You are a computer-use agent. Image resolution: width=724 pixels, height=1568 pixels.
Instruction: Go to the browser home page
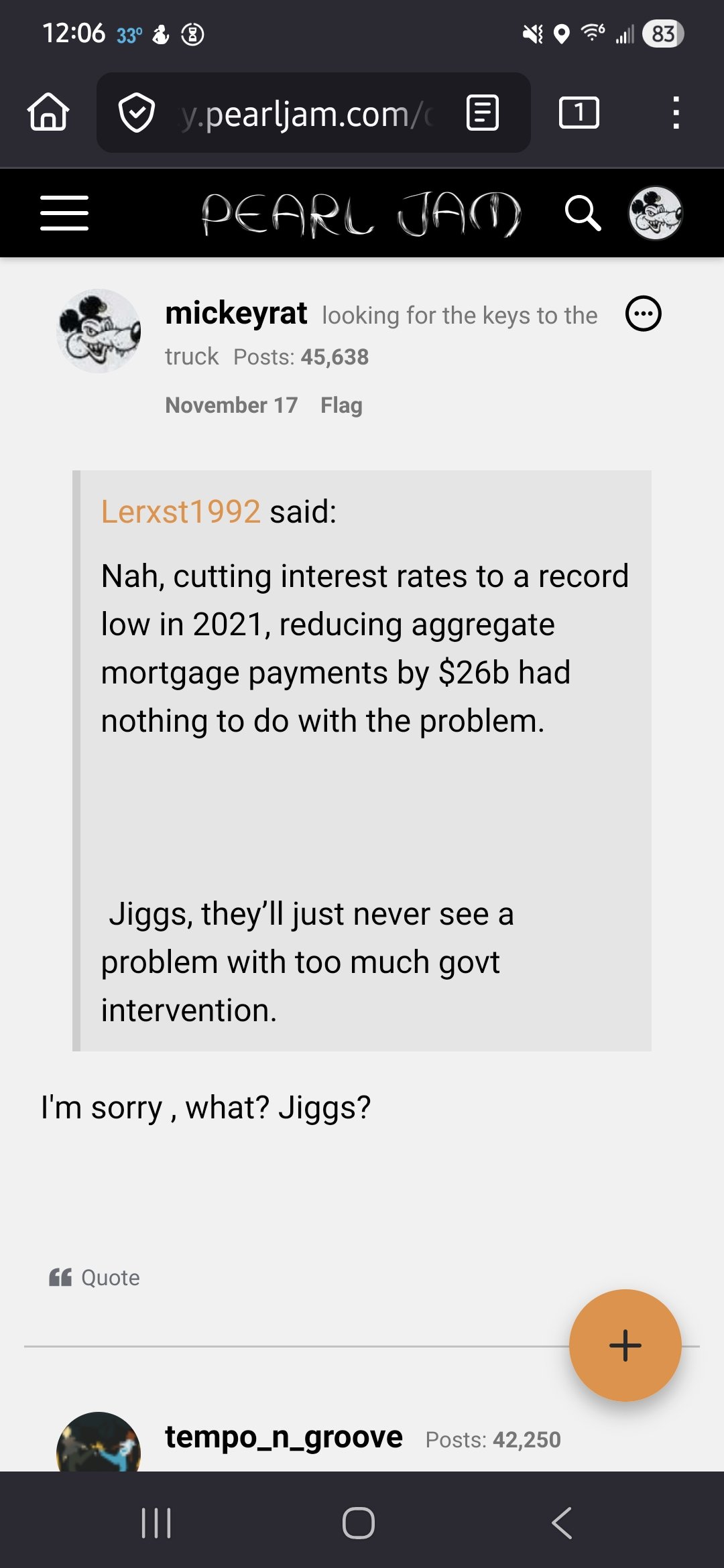pos(48,112)
